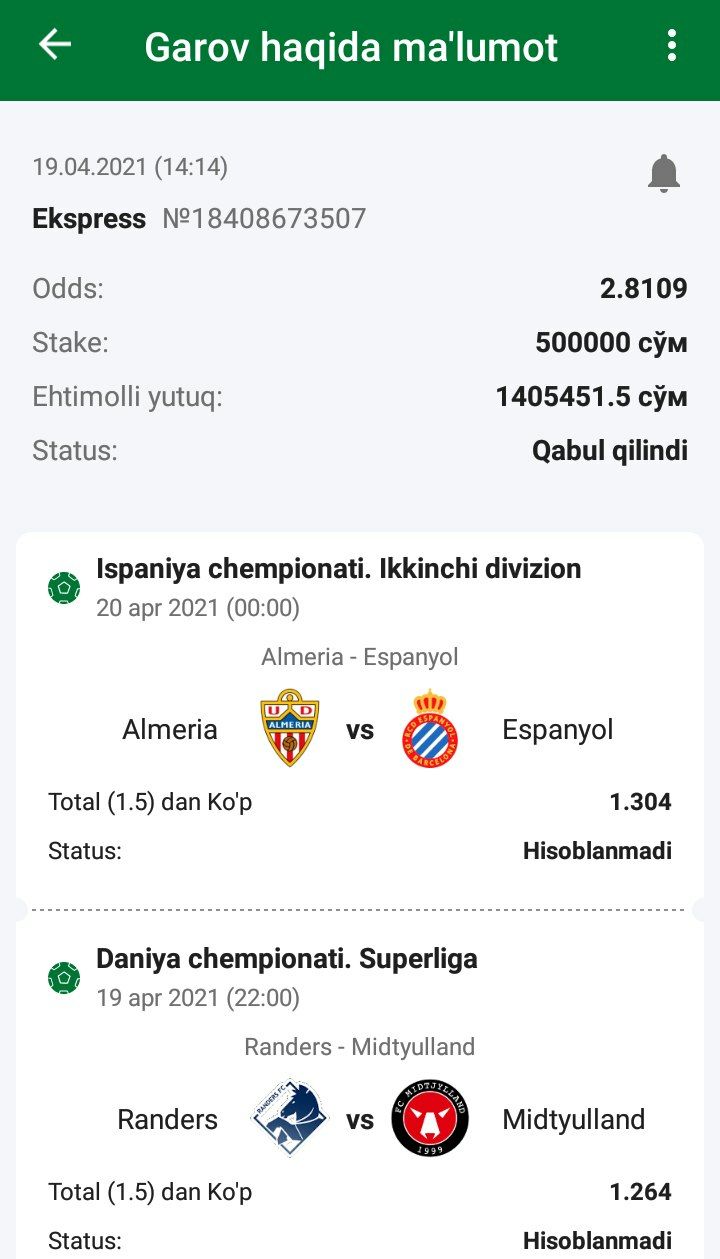Open the three-dot overflow menu
720x1259 pixels.
coord(671,45)
